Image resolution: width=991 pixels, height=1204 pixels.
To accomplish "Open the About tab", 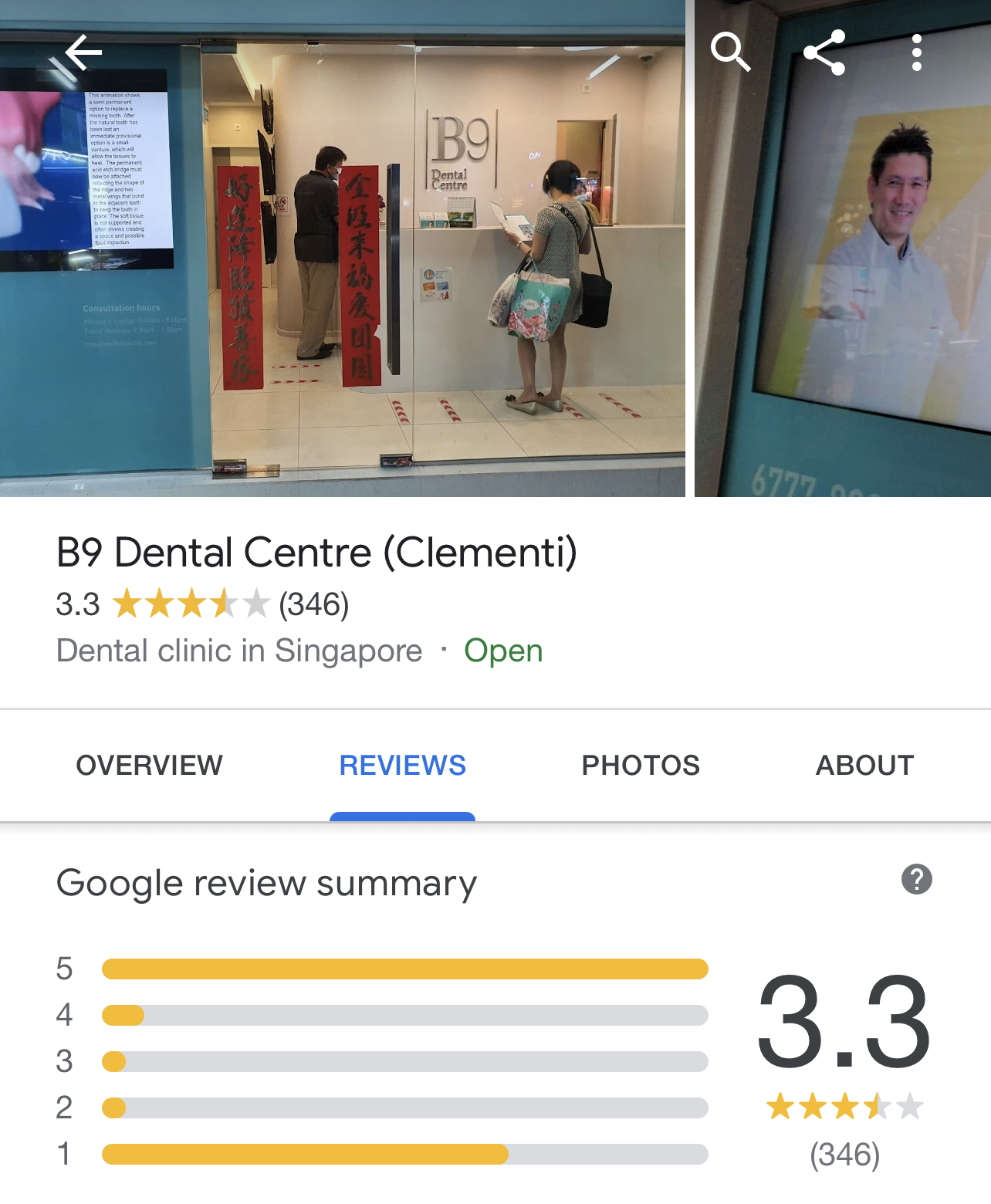I will click(x=864, y=765).
